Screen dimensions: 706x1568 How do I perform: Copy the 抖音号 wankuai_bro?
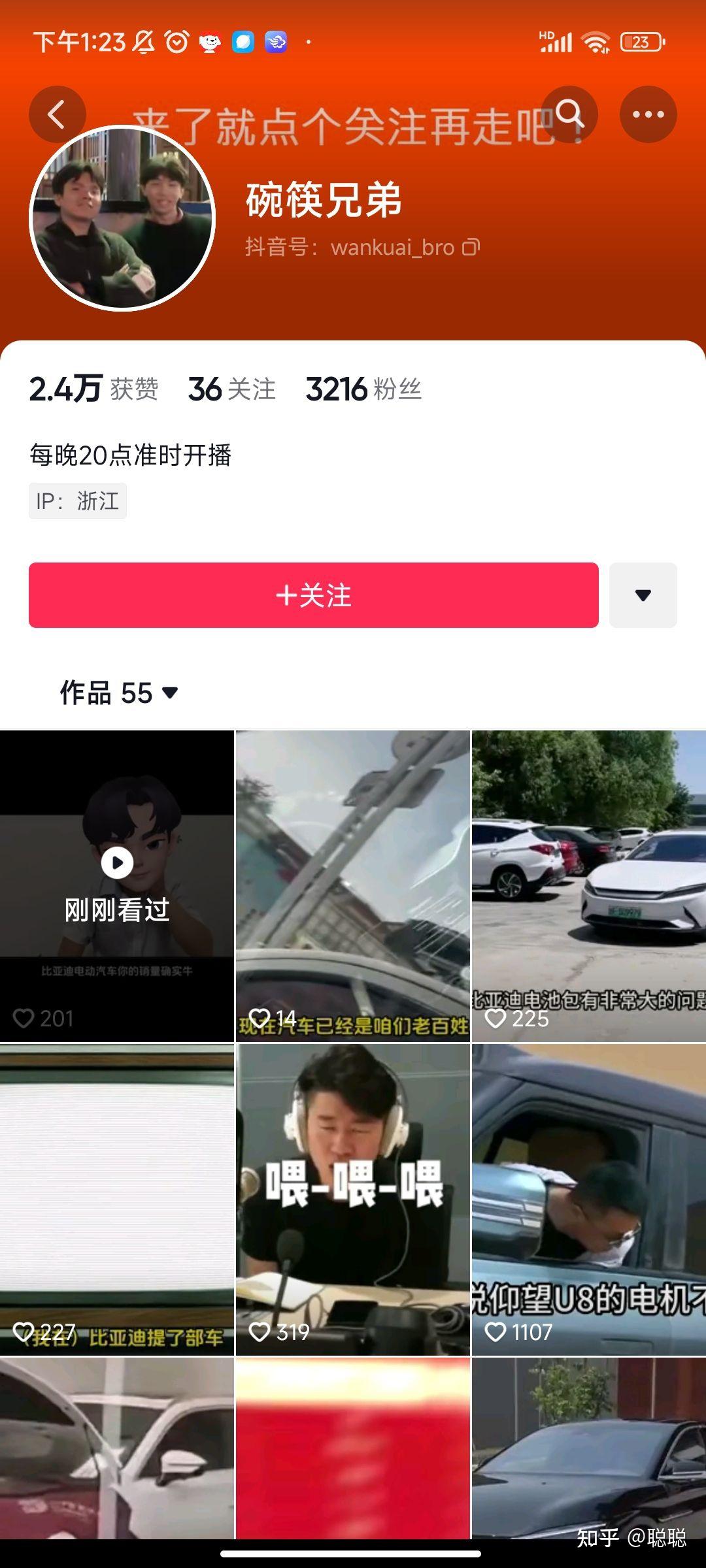click(x=471, y=248)
